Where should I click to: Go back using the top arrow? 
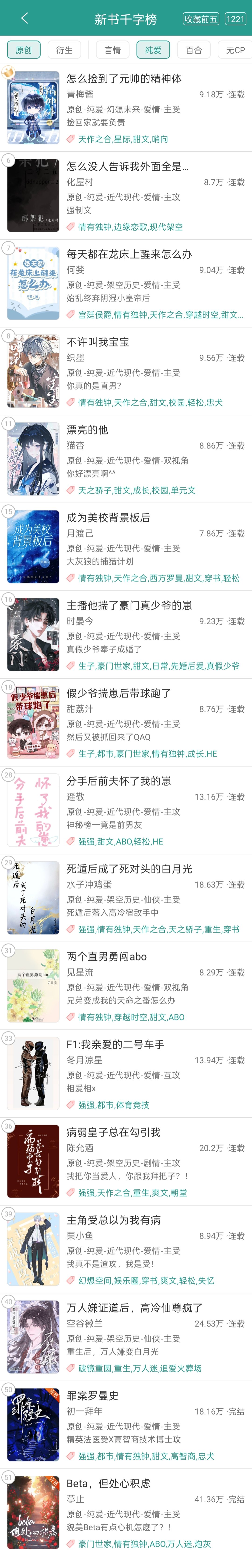point(24,18)
